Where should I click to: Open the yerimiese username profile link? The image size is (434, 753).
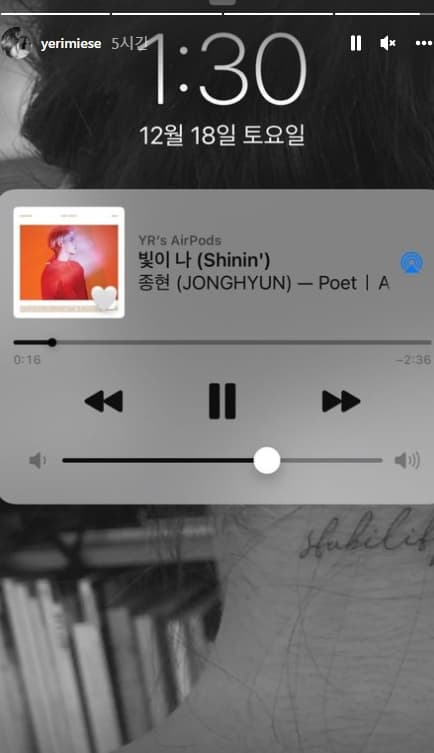(71, 44)
